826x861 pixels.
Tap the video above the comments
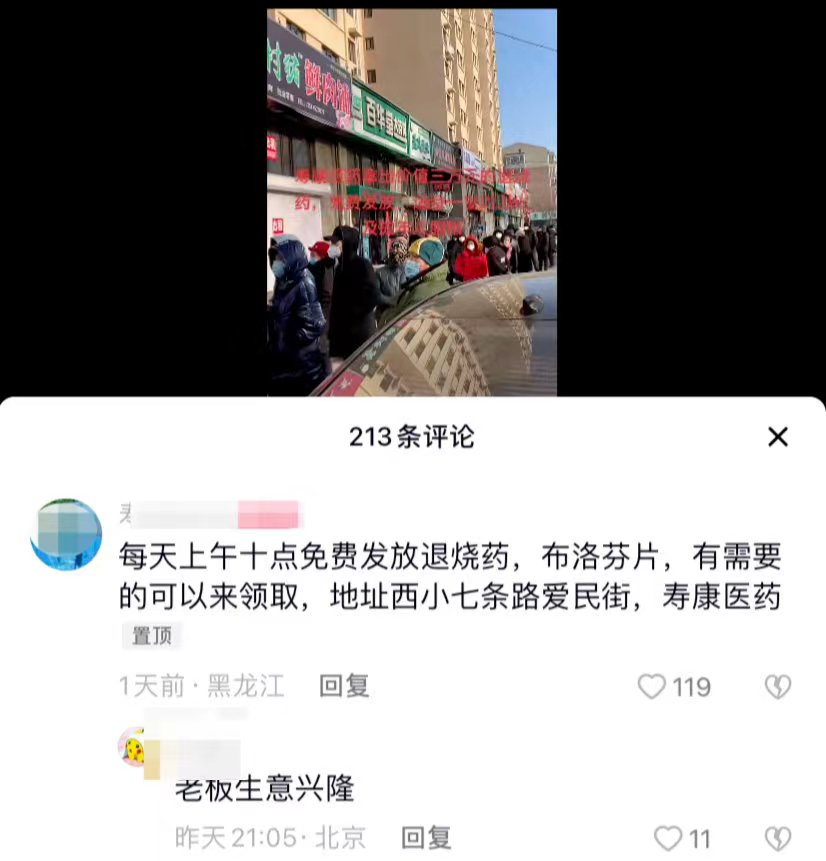tap(411, 200)
